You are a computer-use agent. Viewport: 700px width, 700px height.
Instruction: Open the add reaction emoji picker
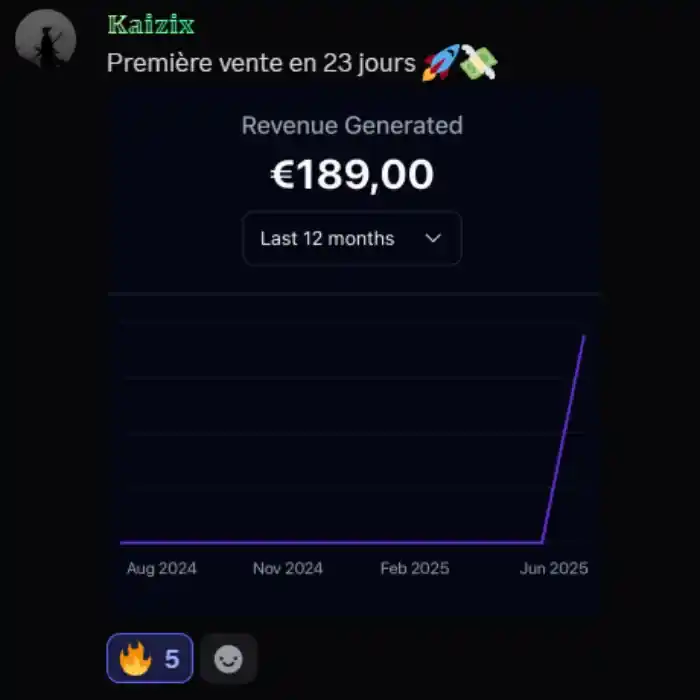pos(229,658)
